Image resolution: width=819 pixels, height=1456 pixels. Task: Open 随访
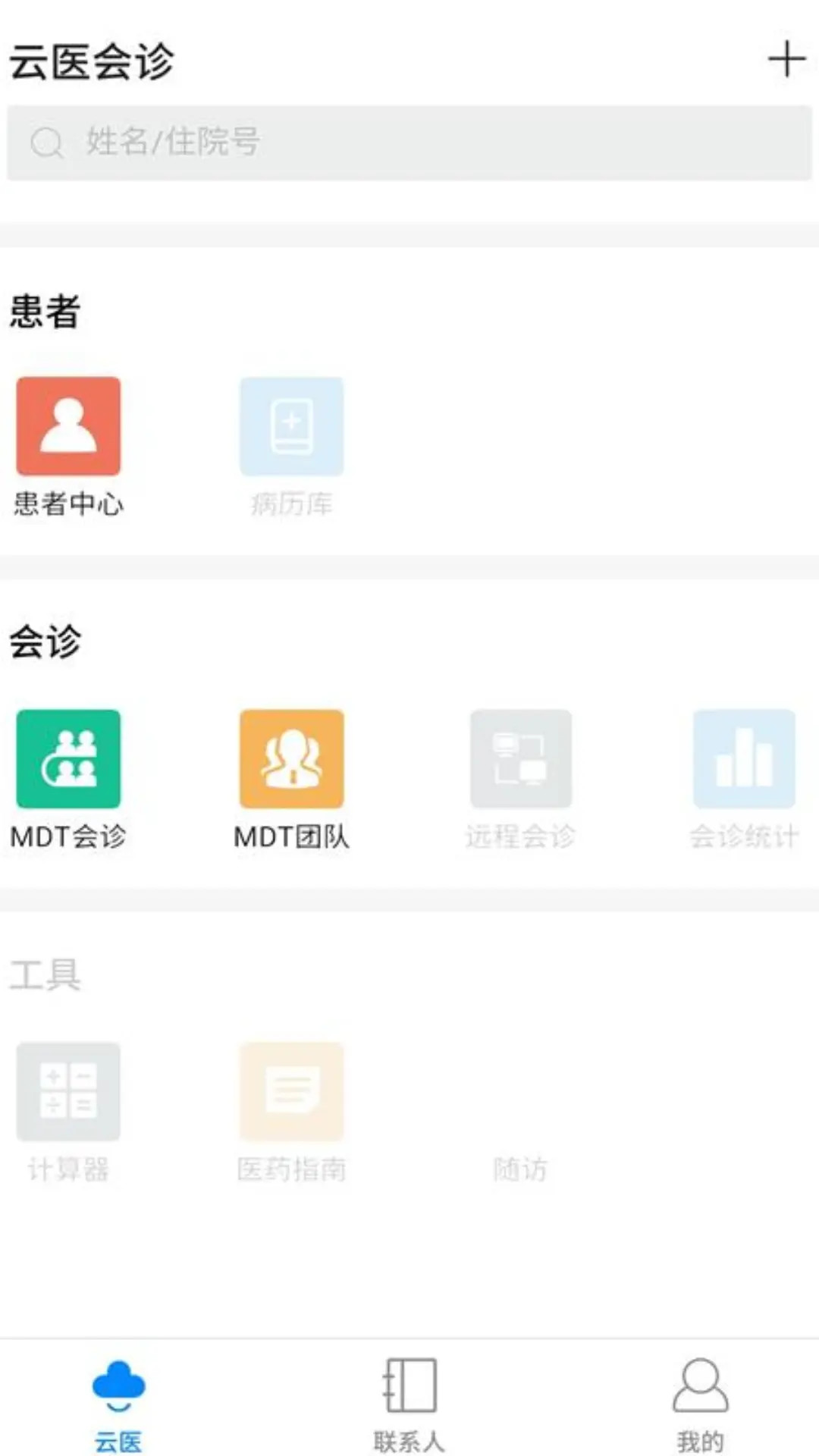(x=520, y=1169)
